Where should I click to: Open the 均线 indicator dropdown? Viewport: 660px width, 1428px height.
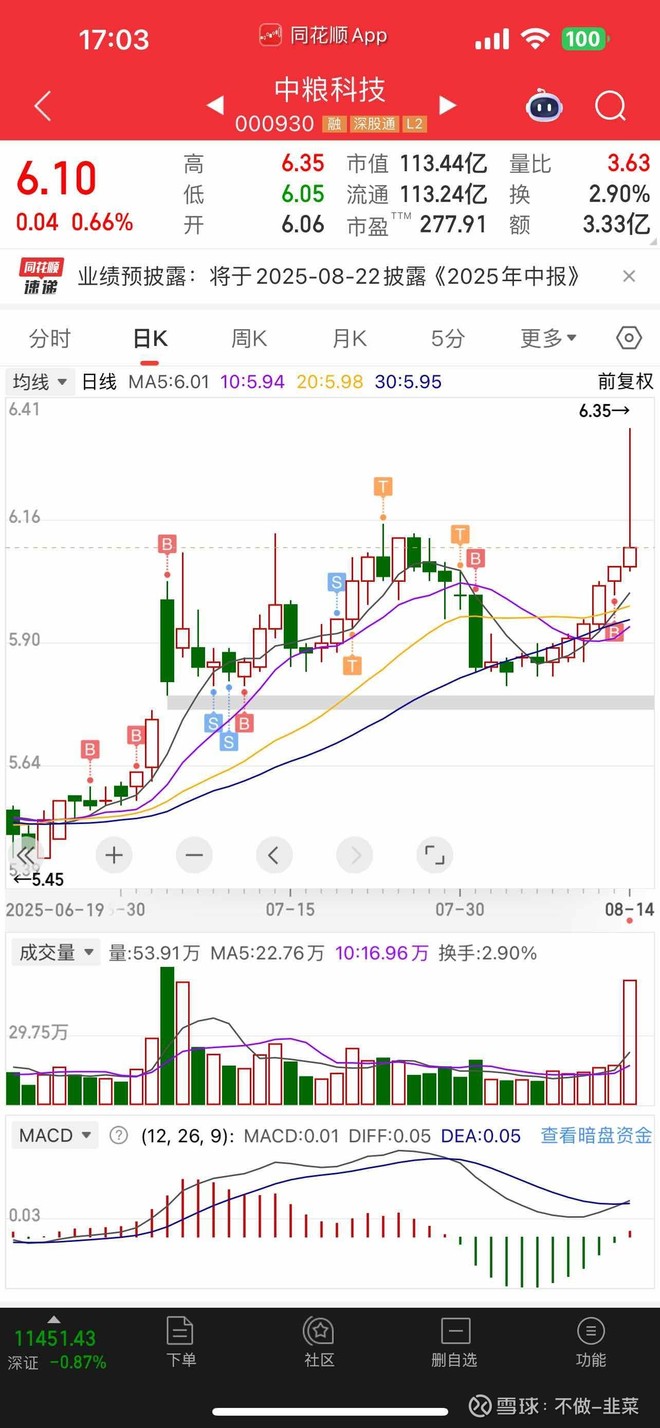[40, 382]
